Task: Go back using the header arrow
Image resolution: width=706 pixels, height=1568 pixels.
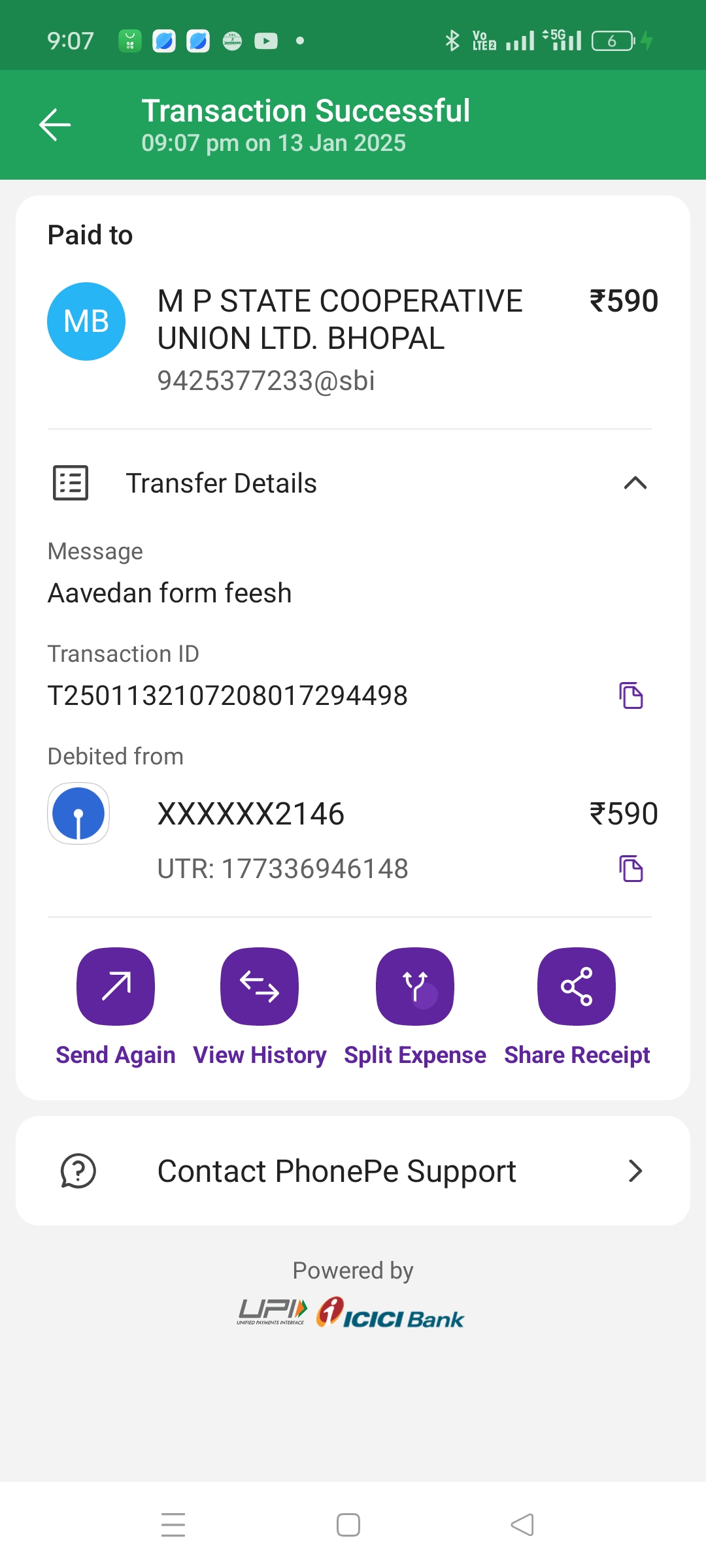Action: [55, 125]
